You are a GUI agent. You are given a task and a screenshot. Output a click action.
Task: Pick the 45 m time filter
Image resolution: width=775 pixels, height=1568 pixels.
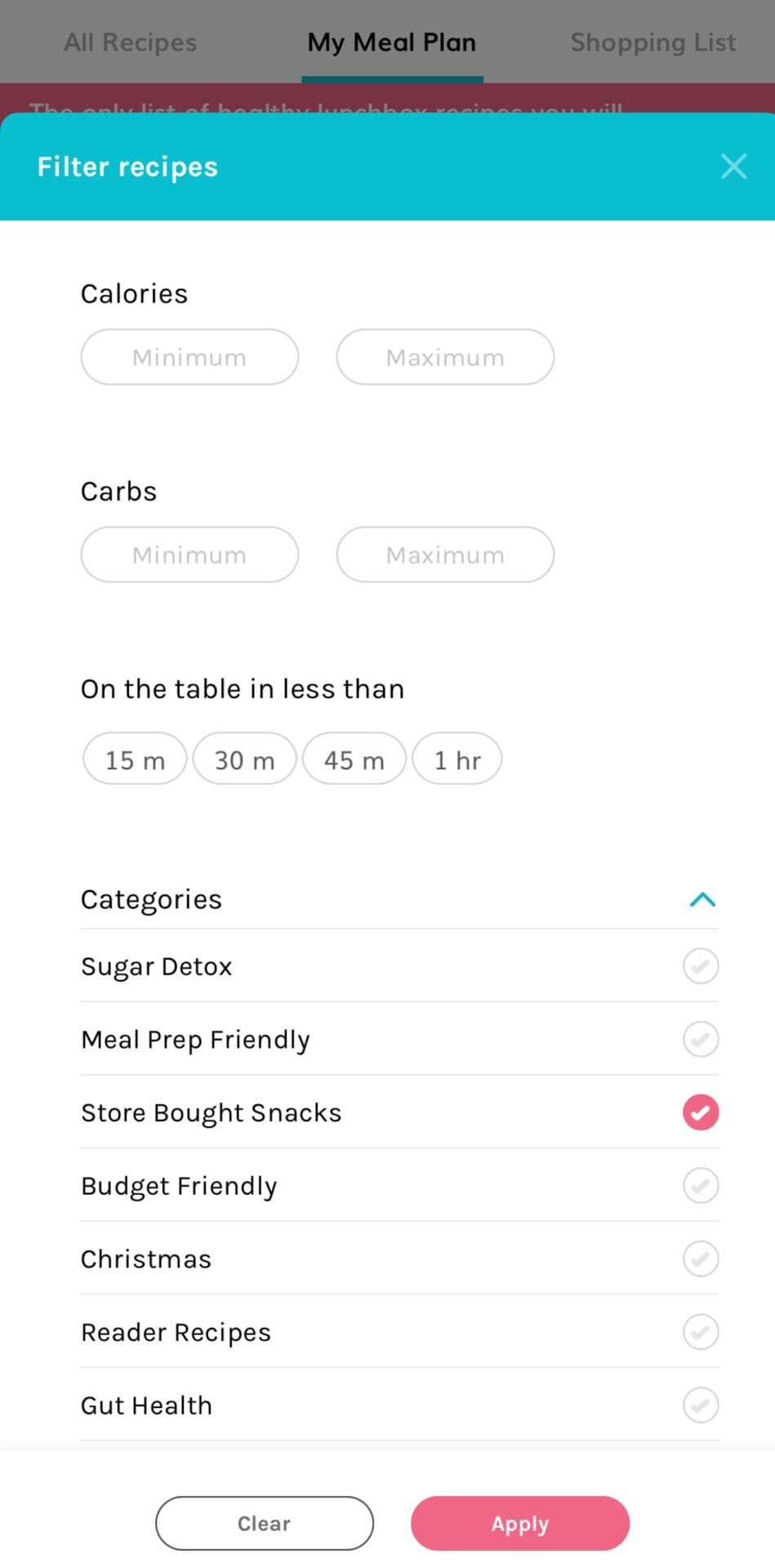tap(354, 759)
